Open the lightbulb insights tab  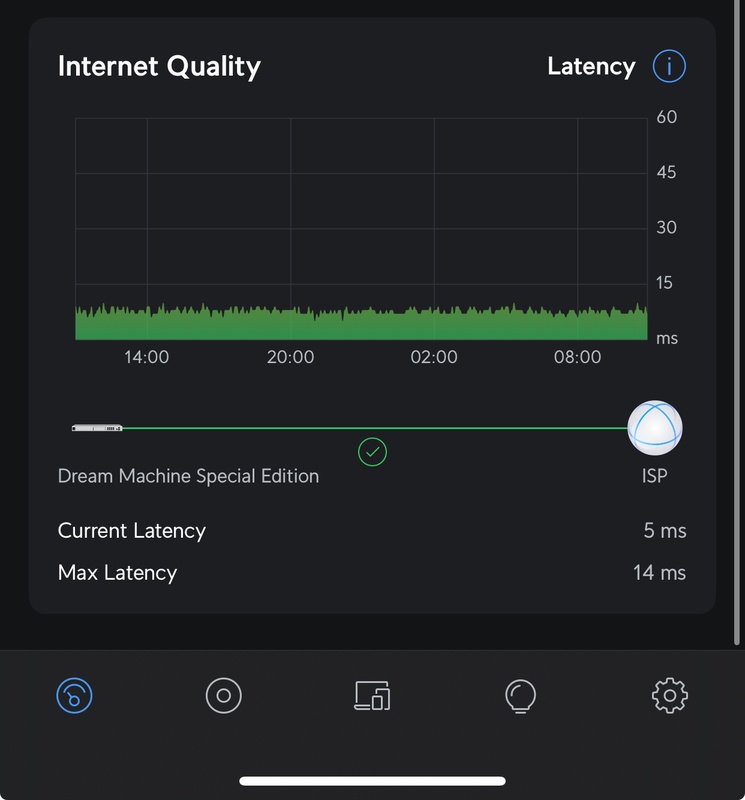click(x=521, y=695)
